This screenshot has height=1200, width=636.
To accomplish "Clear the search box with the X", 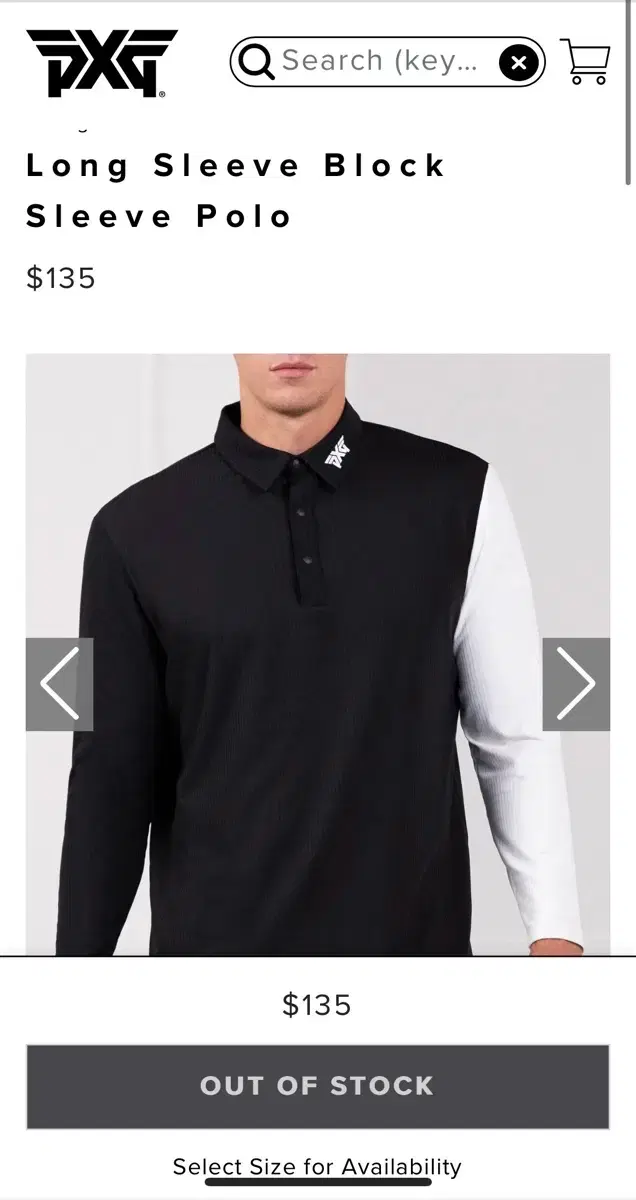I will point(518,64).
